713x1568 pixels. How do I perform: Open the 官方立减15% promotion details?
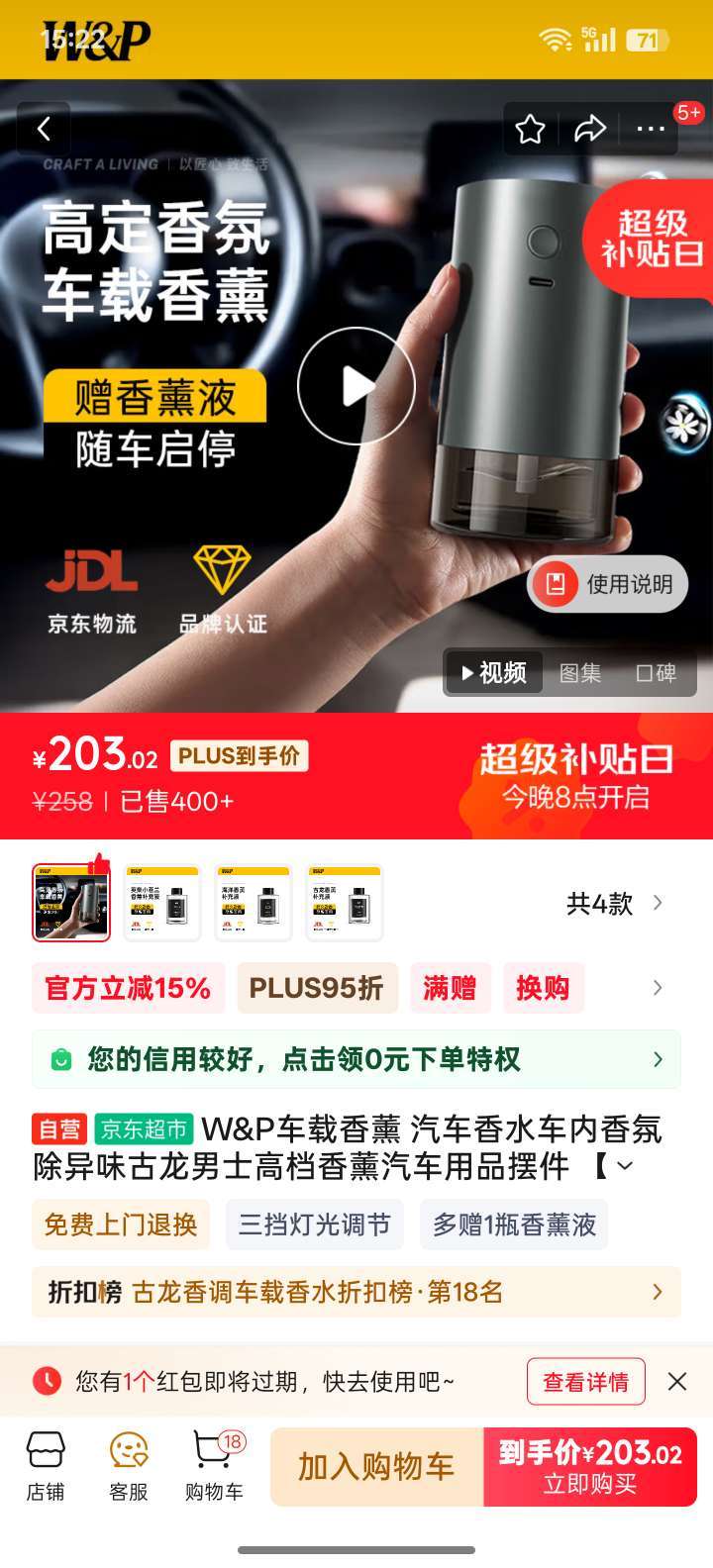pyautogui.click(x=128, y=988)
